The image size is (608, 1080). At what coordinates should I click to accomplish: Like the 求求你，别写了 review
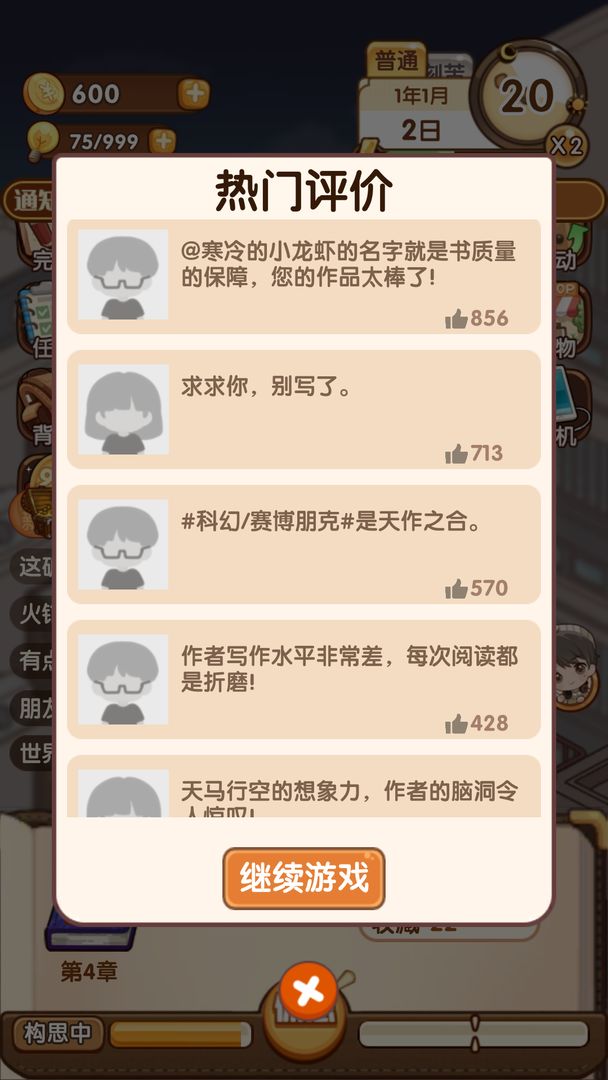[457, 454]
